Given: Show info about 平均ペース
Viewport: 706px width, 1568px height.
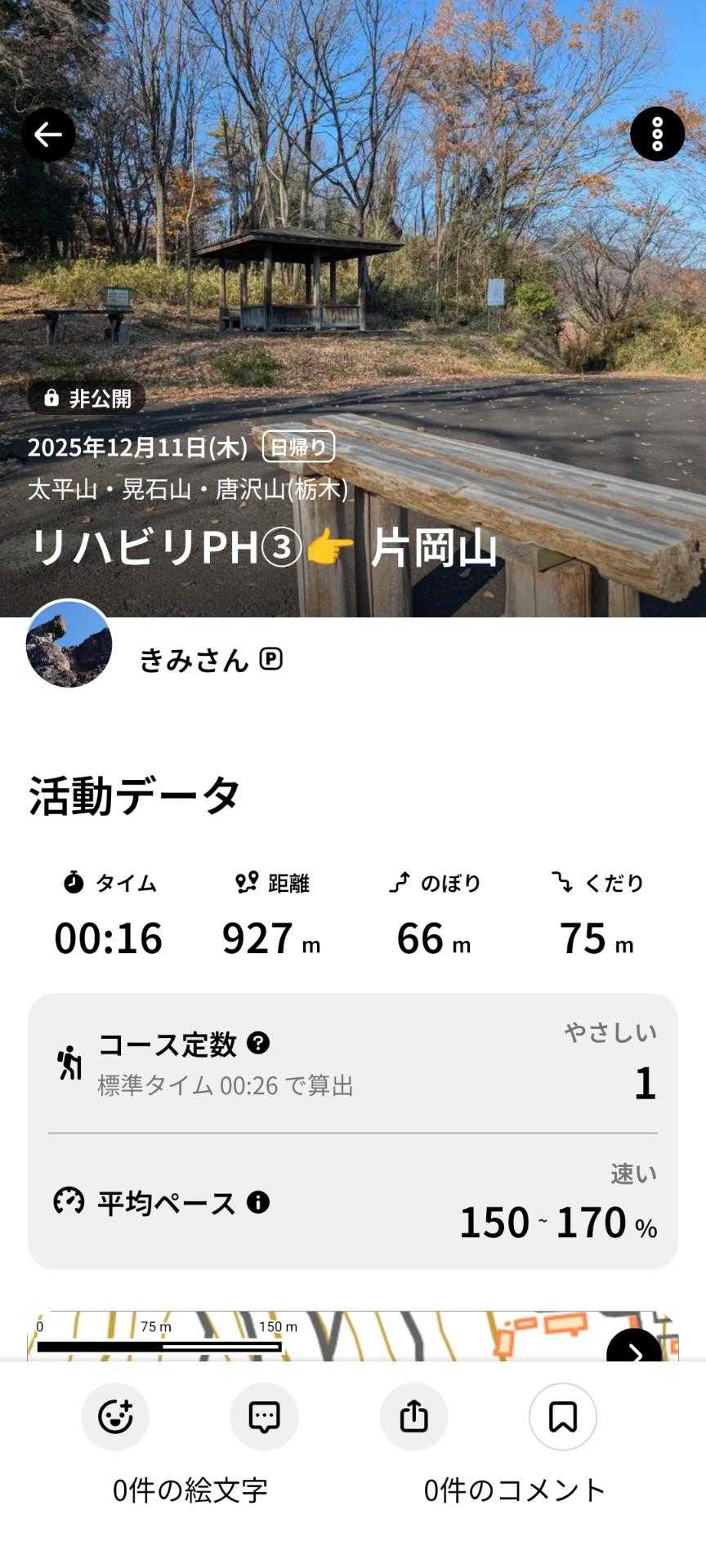Looking at the screenshot, I should click(258, 1202).
